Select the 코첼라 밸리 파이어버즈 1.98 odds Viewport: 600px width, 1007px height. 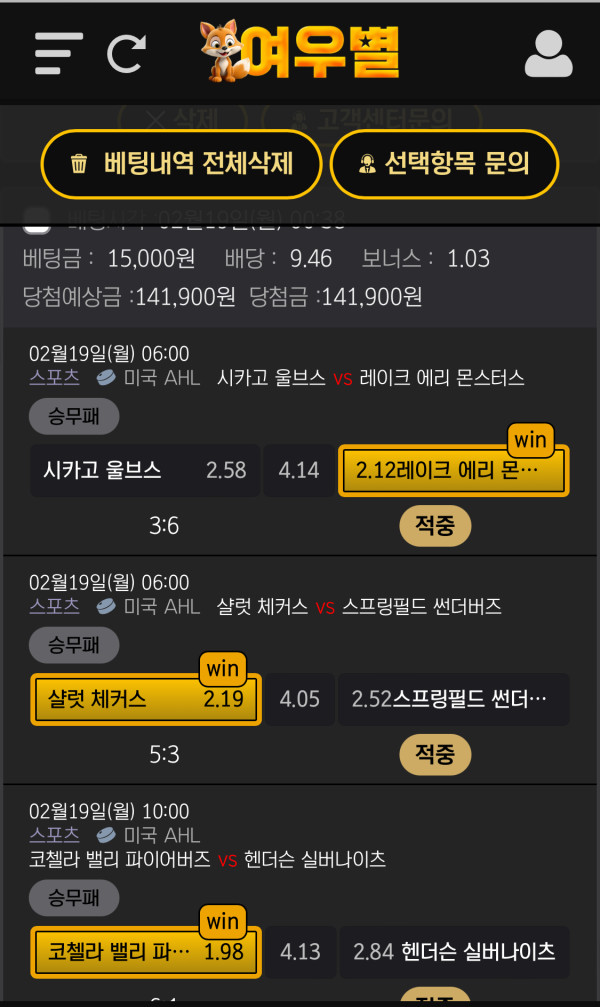tap(146, 951)
